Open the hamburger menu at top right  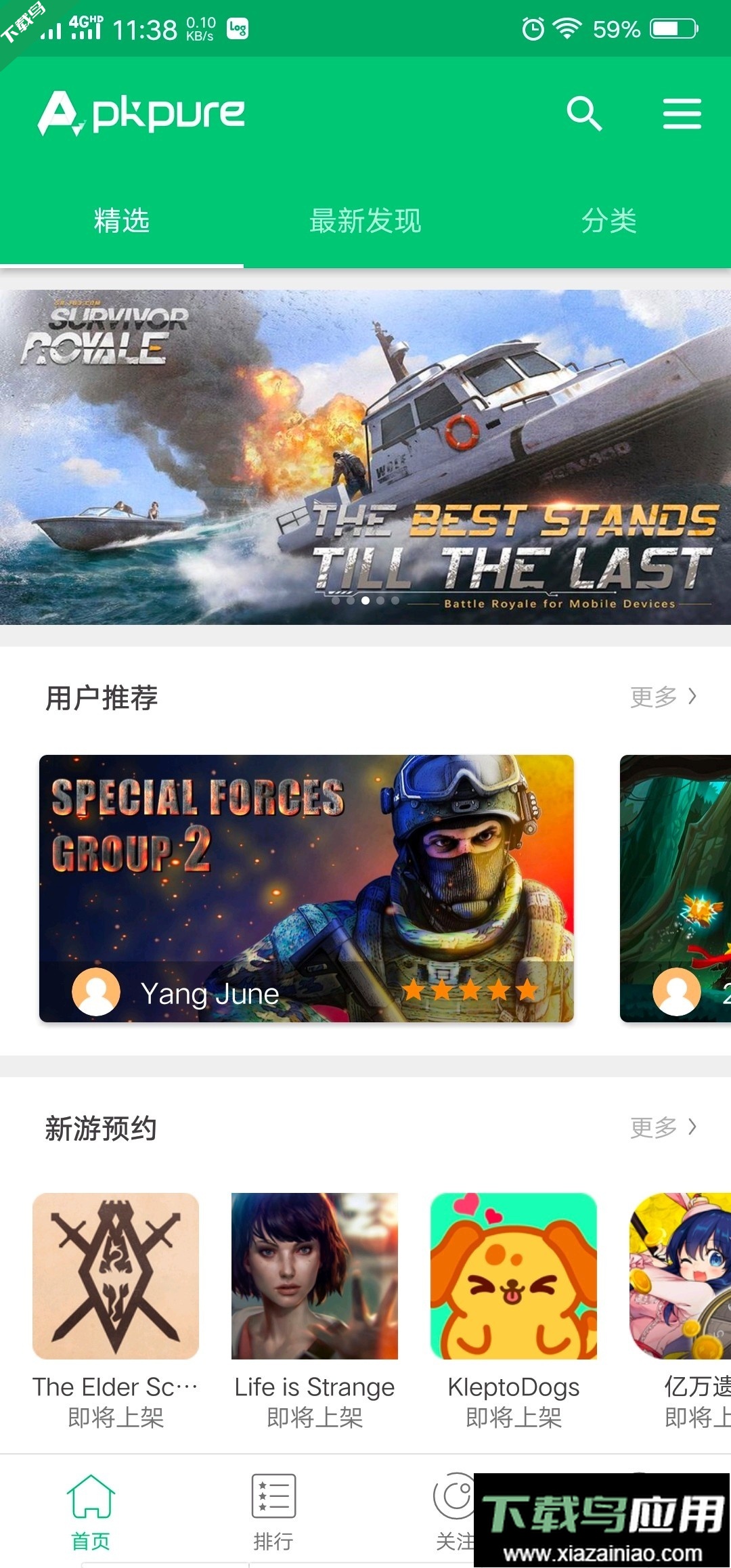click(x=682, y=114)
